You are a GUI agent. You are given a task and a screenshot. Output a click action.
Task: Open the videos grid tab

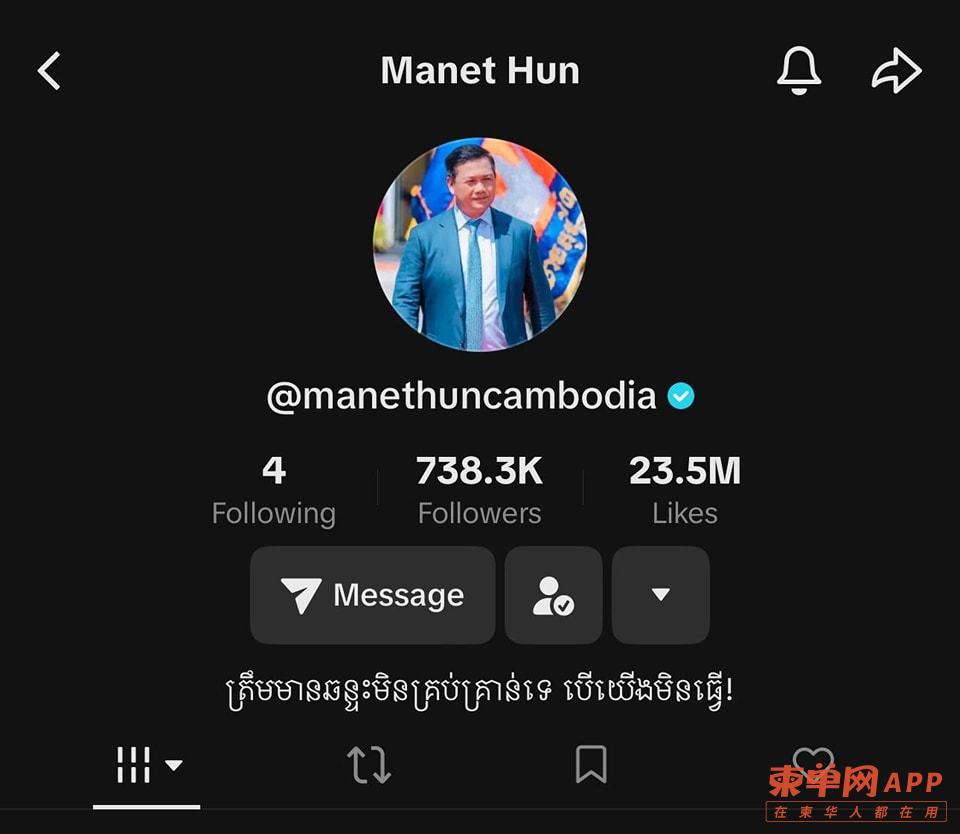pos(147,766)
